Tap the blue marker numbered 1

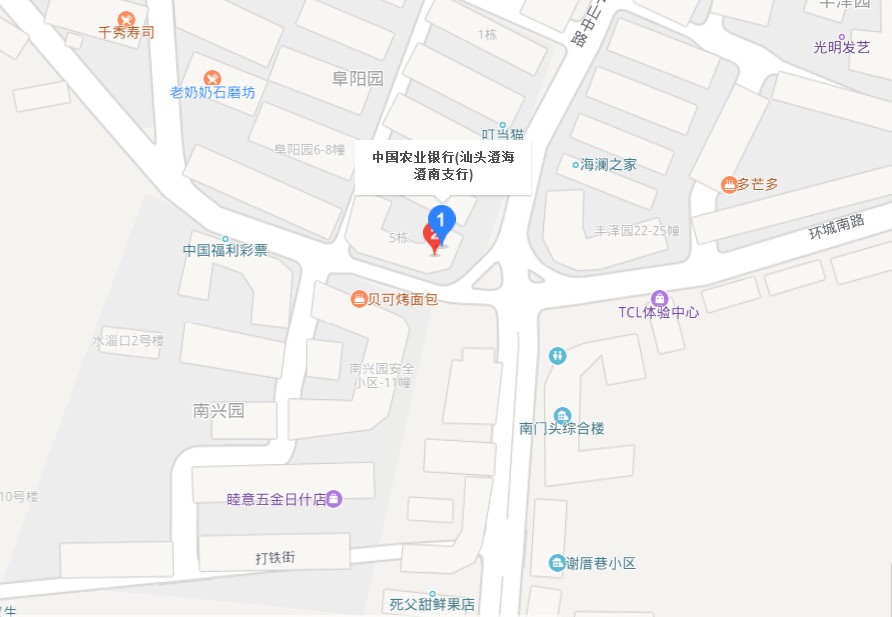tap(442, 219)
